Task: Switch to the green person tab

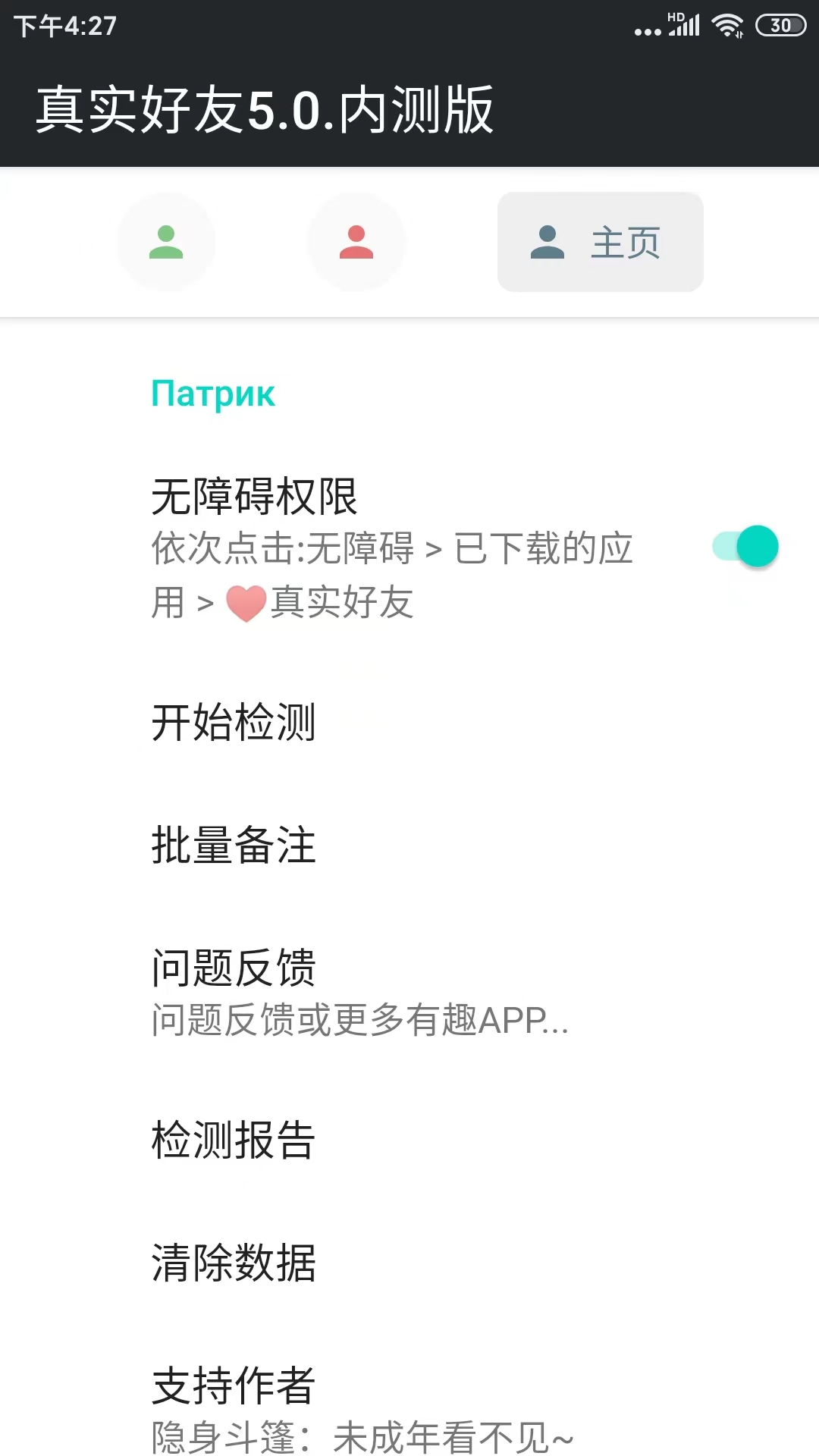Action: coord(166,242)
